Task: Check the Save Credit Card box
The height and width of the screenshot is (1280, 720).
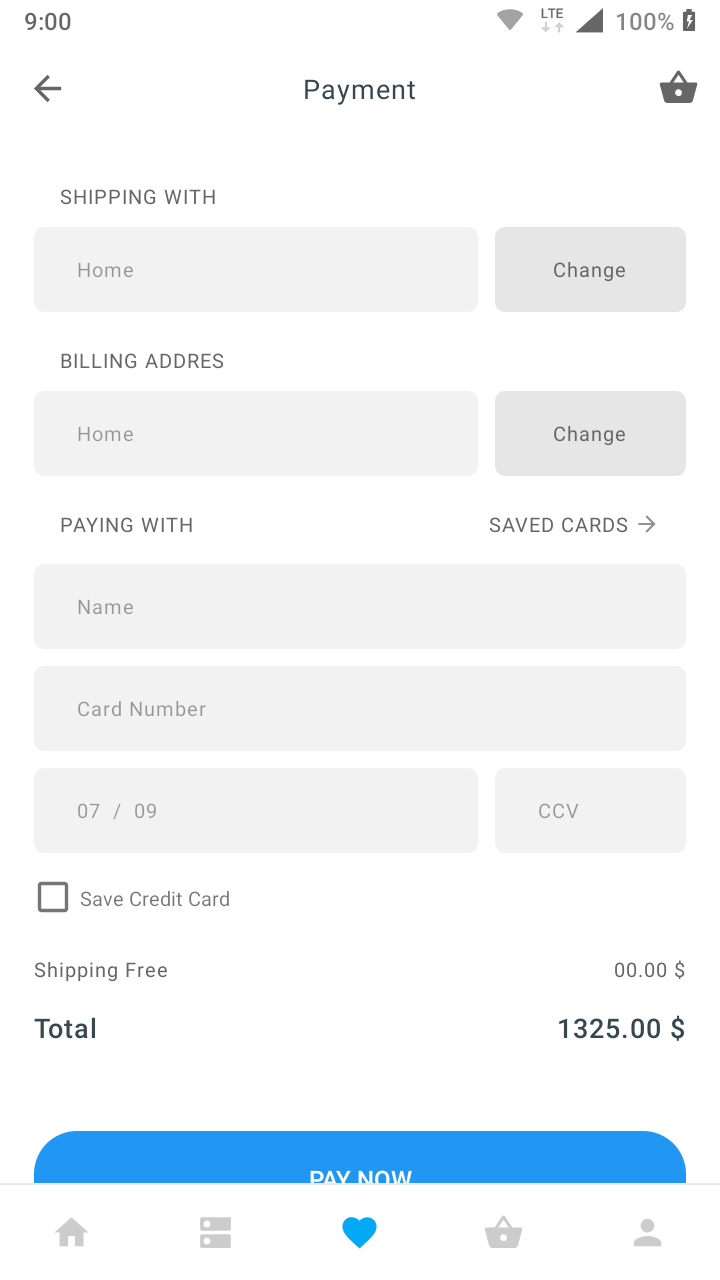Action: tap(53, 898)
